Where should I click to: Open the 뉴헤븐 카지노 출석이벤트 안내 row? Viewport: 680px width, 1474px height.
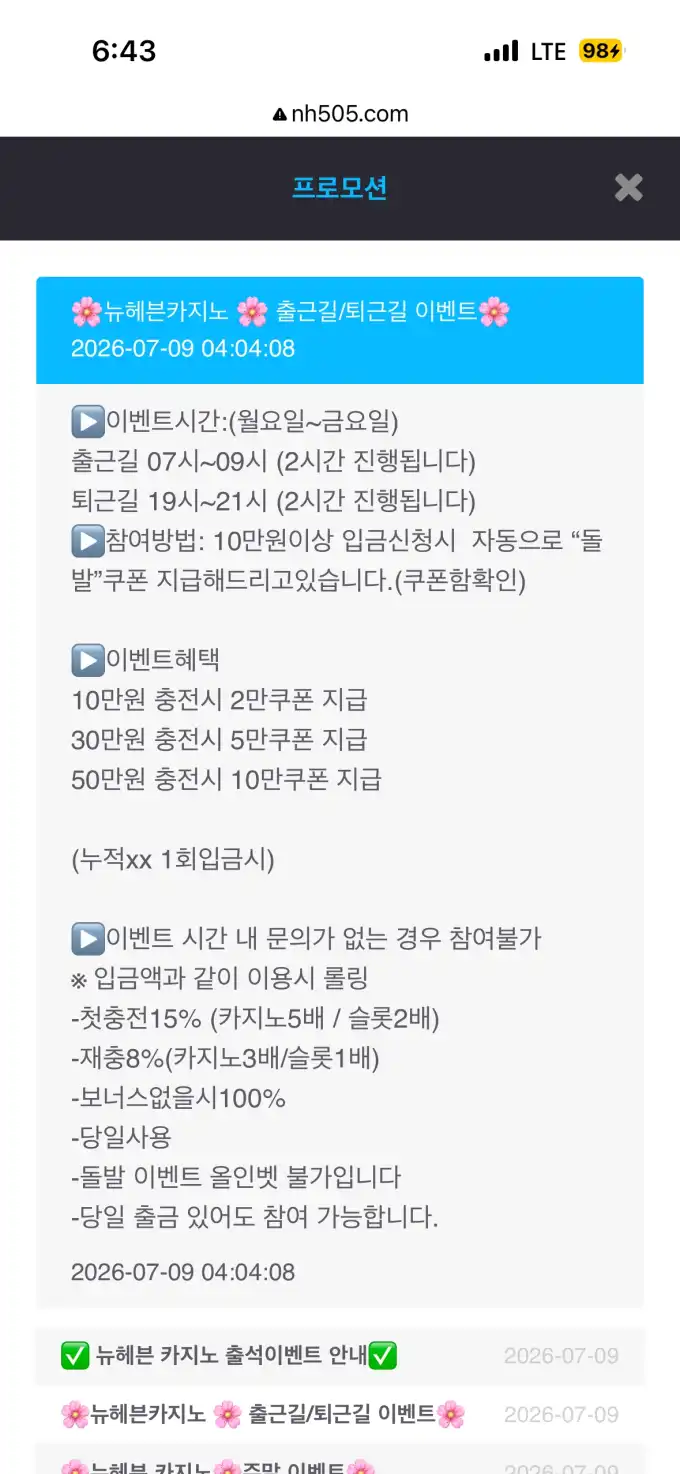(x=340, y=1356)
